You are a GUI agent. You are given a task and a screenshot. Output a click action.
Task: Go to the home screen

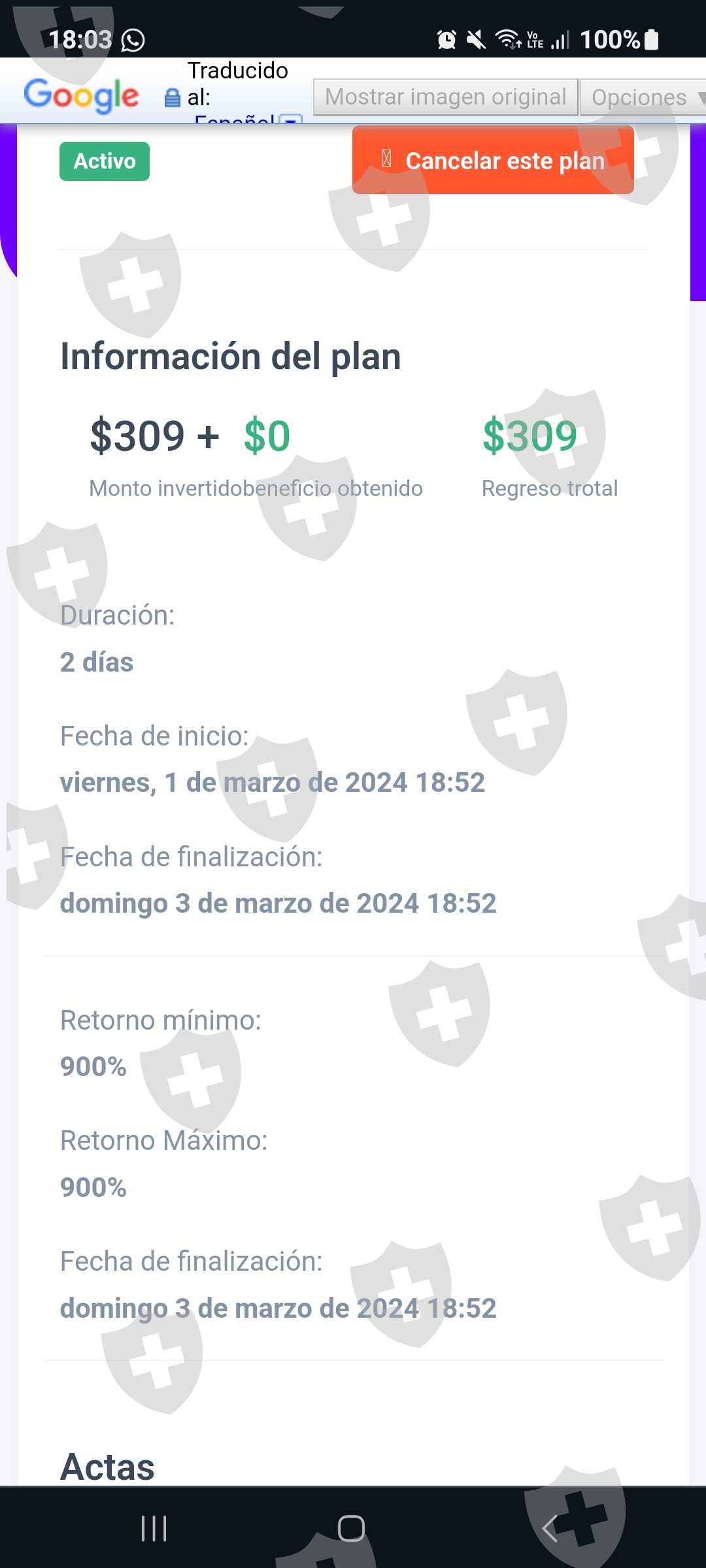click(351, 1528)
